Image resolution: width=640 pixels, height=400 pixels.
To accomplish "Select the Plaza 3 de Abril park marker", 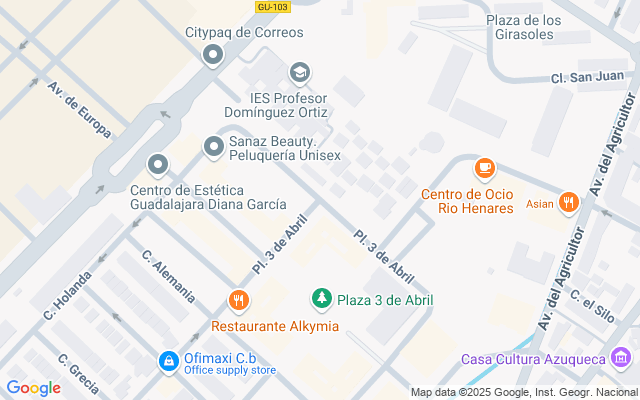I will coord(322,298).
